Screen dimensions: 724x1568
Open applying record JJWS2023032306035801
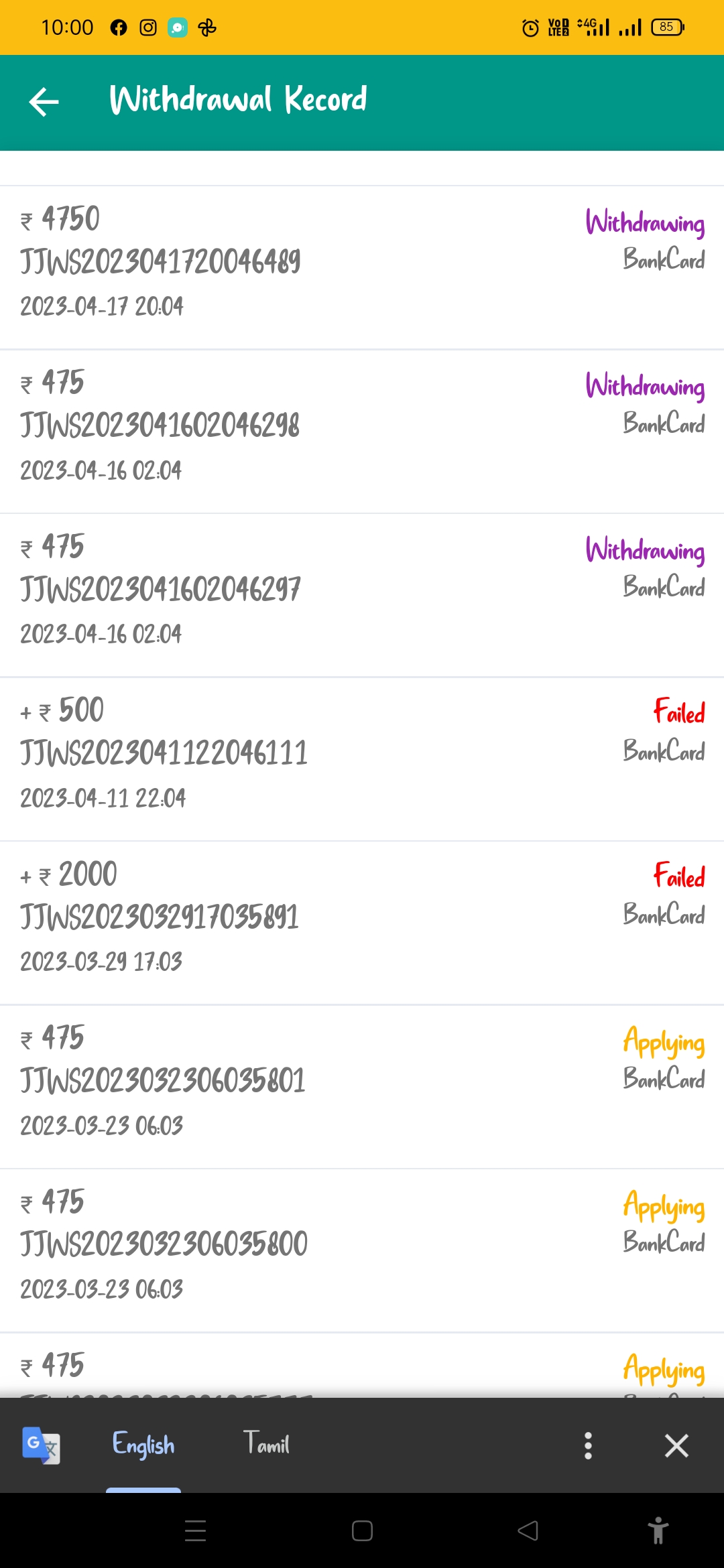tap(362, 1086)
